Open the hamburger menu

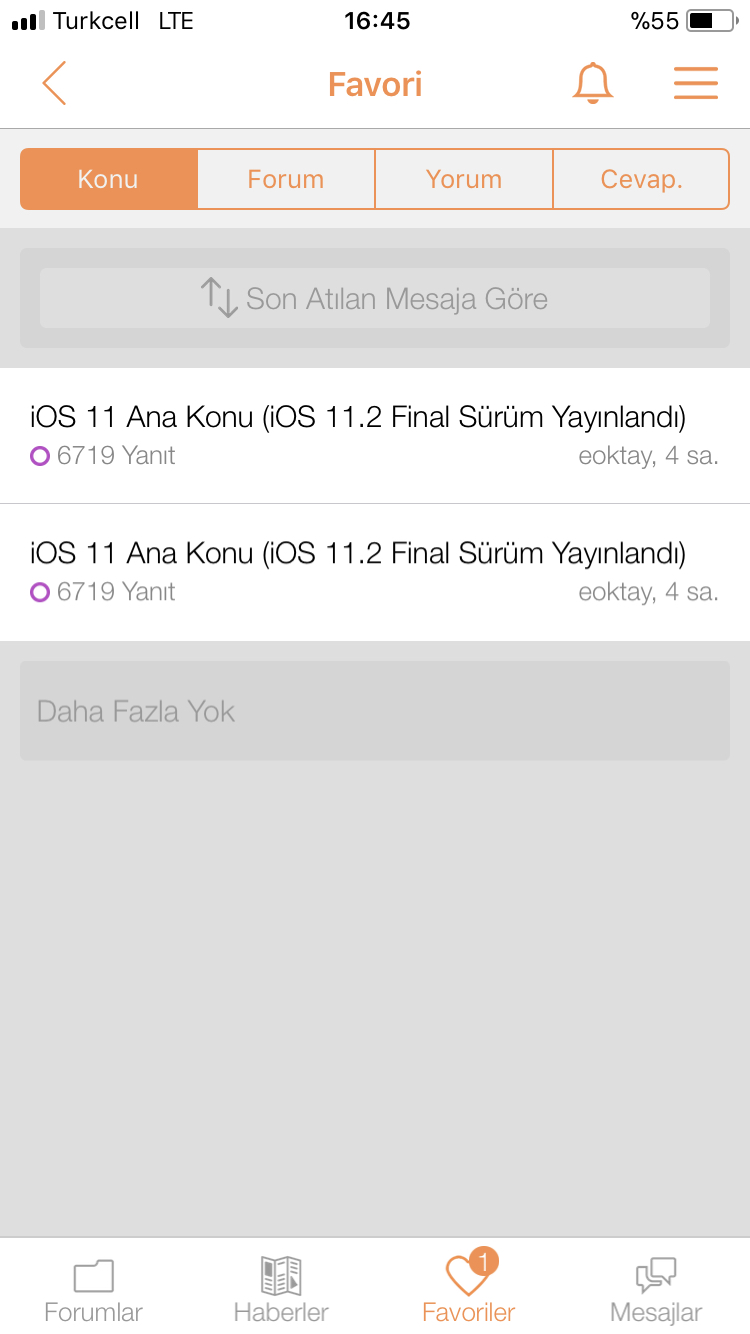tap(696, 83)
